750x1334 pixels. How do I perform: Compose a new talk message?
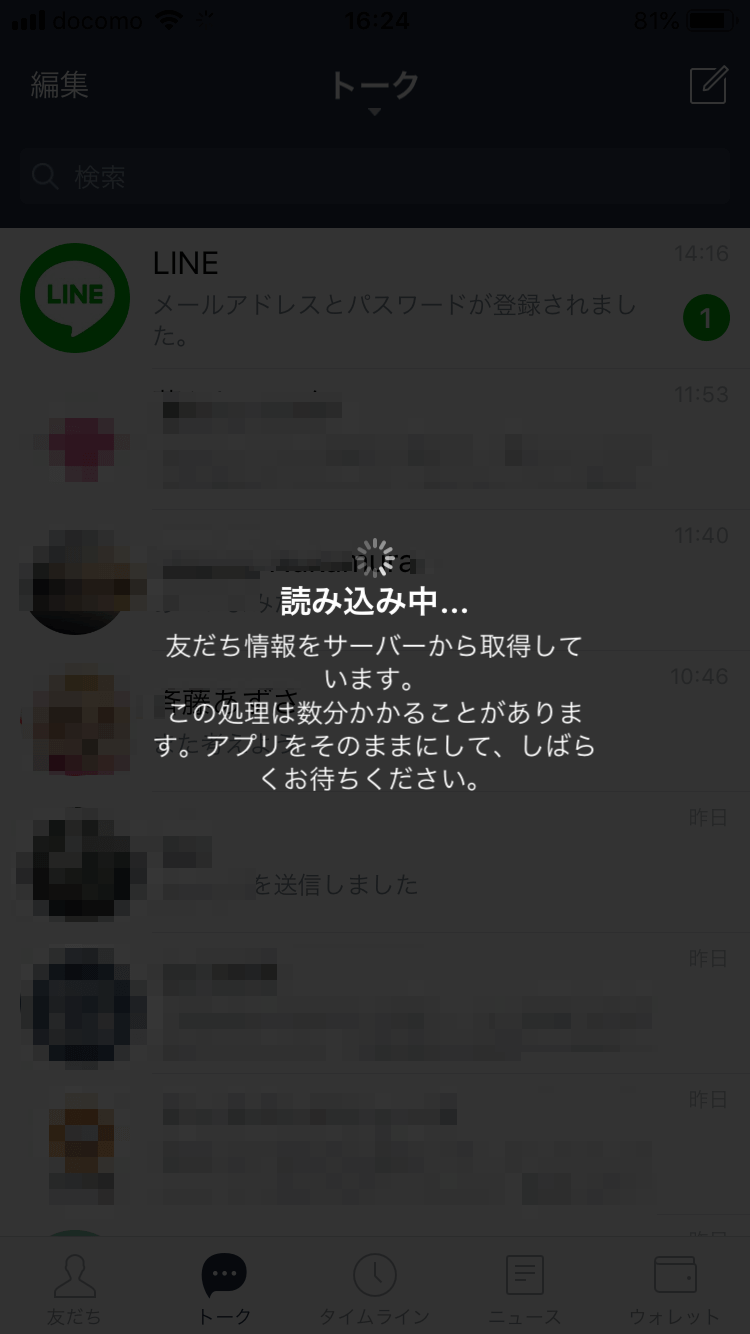tap(708, 86)
